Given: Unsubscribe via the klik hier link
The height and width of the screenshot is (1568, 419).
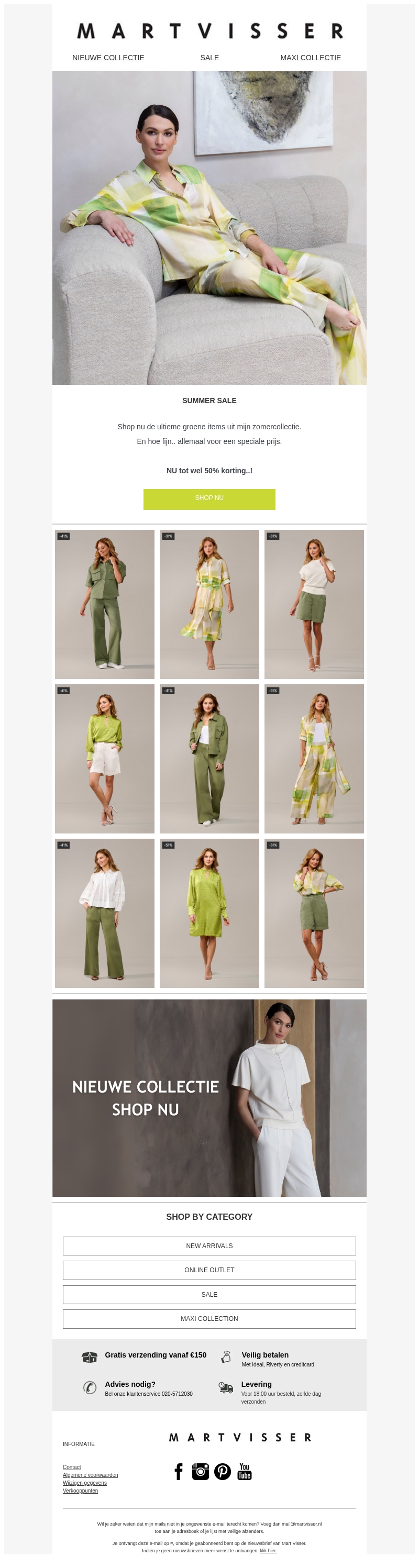Looking at the screenshot, I should tap(268, 1550).
